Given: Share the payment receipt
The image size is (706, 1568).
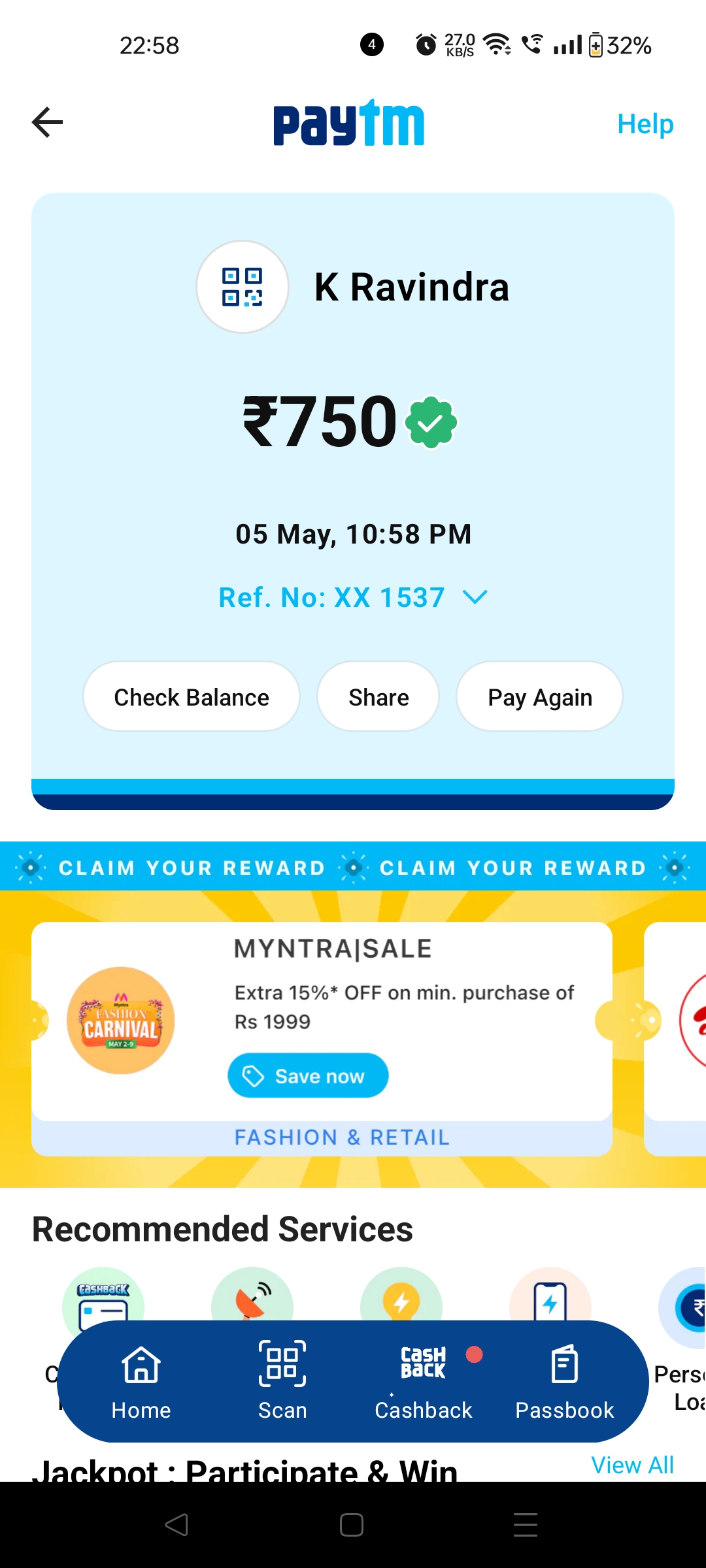Looking at the screenshot, I should click(378, 696).
